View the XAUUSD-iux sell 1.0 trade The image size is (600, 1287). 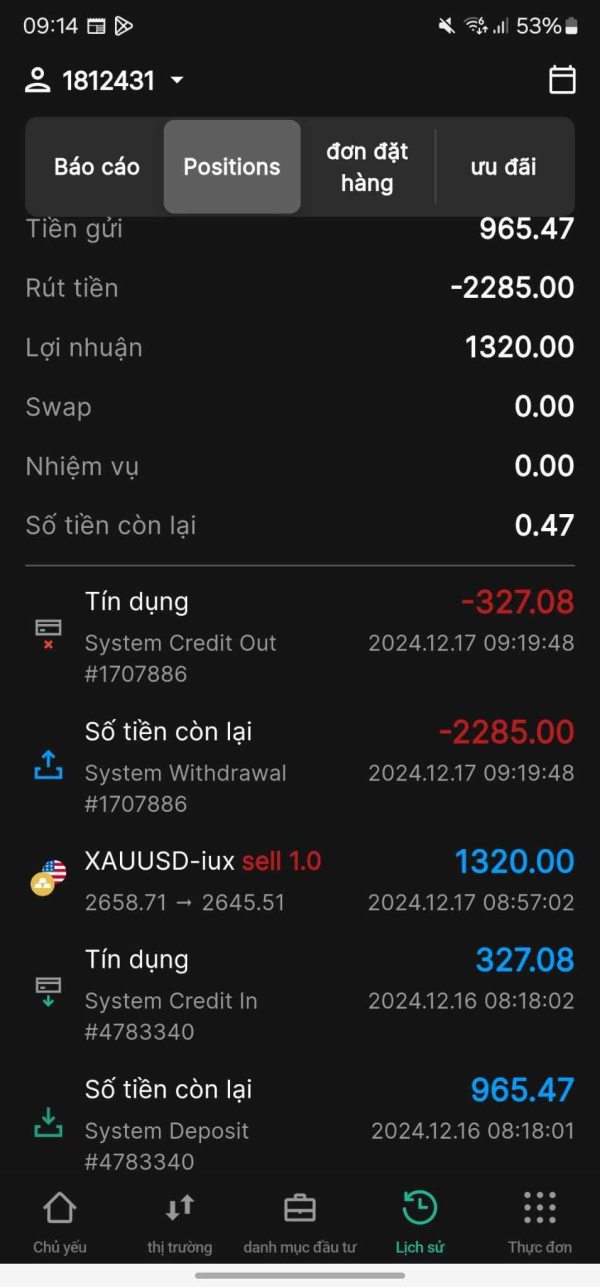coord(300,881)
